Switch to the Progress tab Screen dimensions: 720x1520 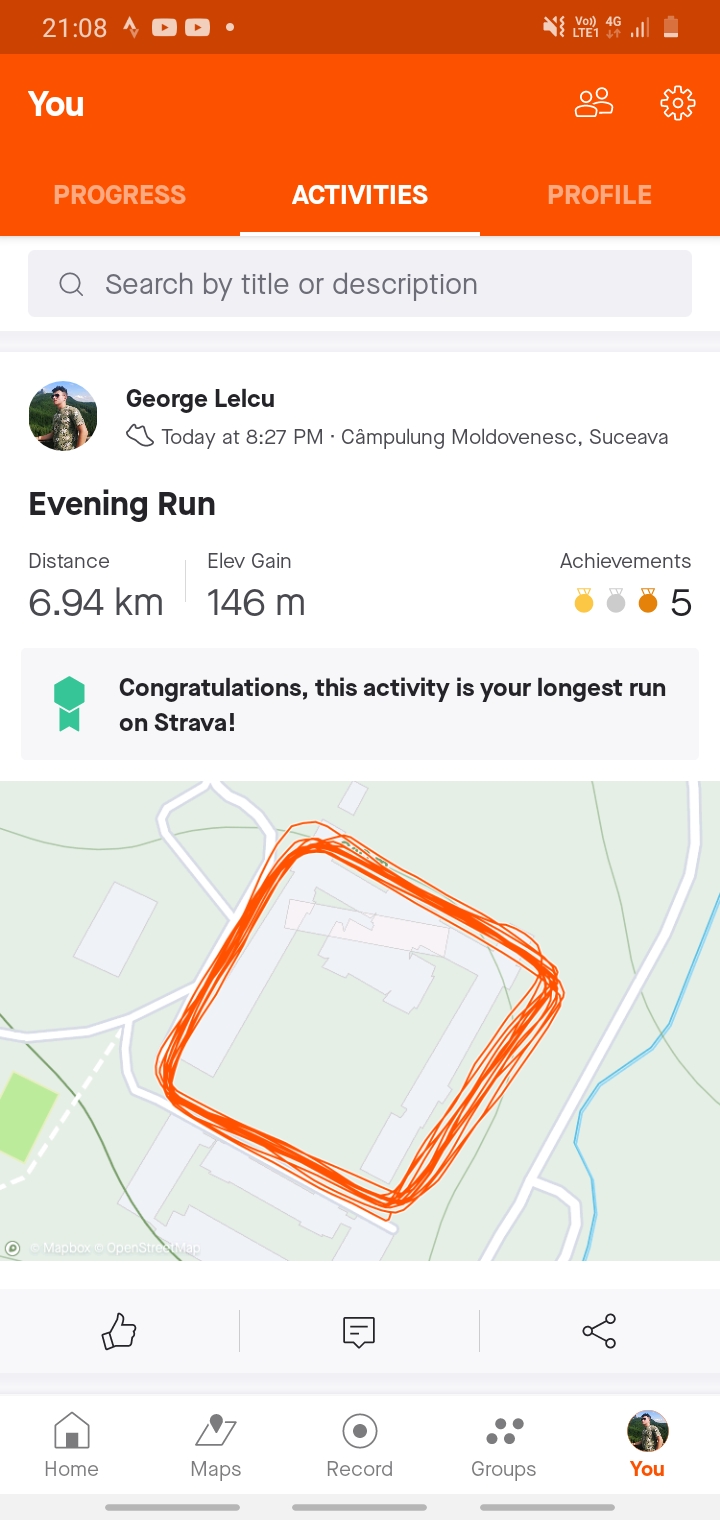(x=120, y=195)
